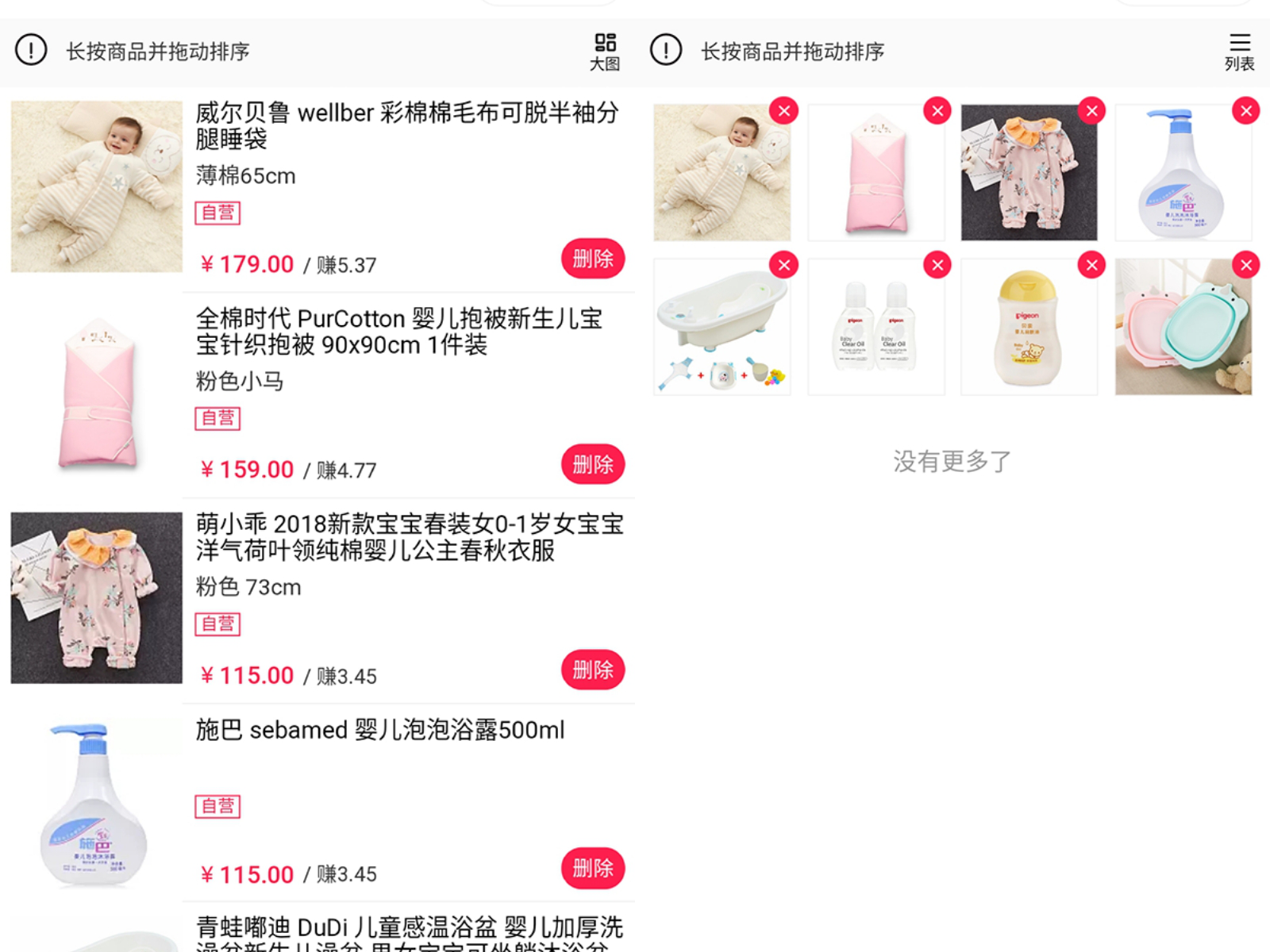Remove the folding basin tile in grid
The width and height of the screenshot is (1270, 952).
coord(1245,265)
